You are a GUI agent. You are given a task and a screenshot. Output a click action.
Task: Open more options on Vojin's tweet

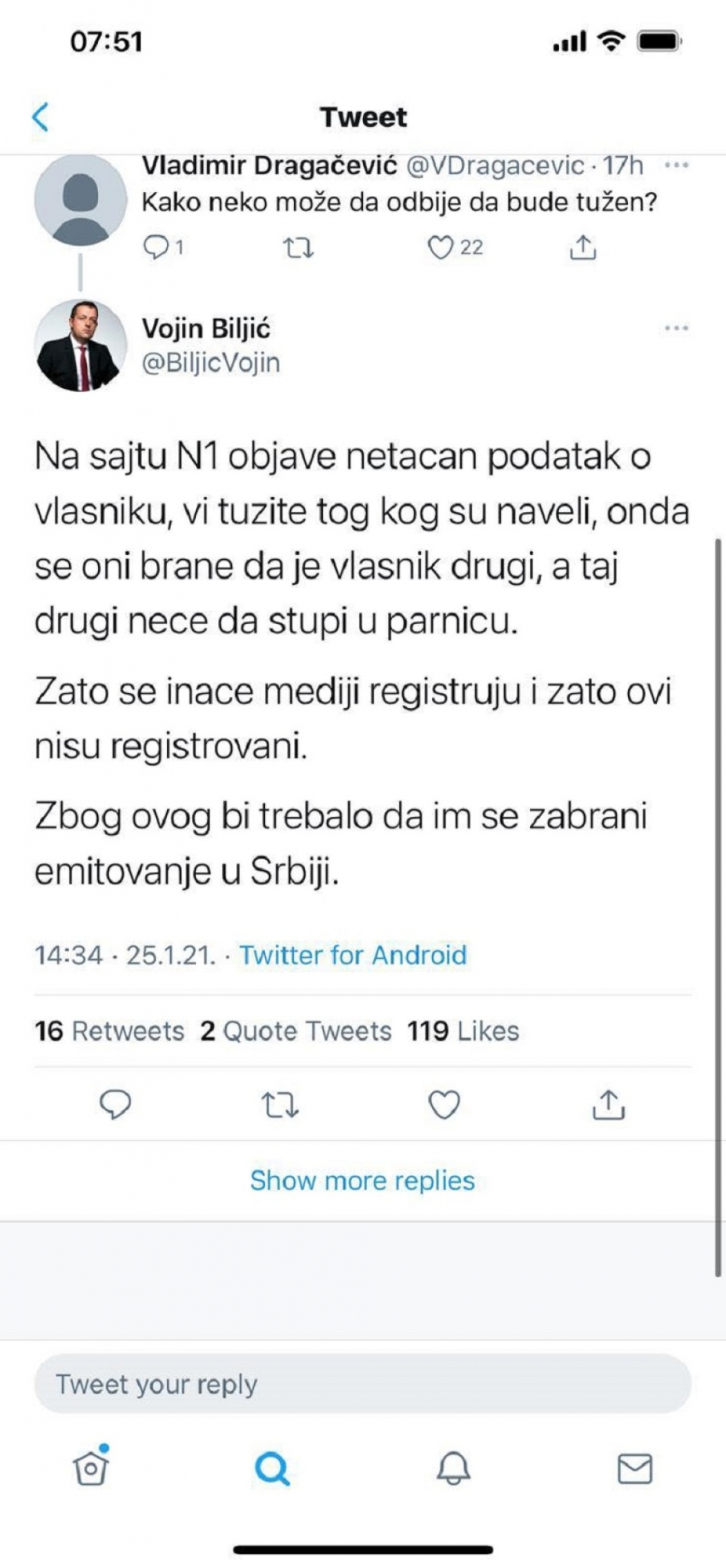pos(676,327)
